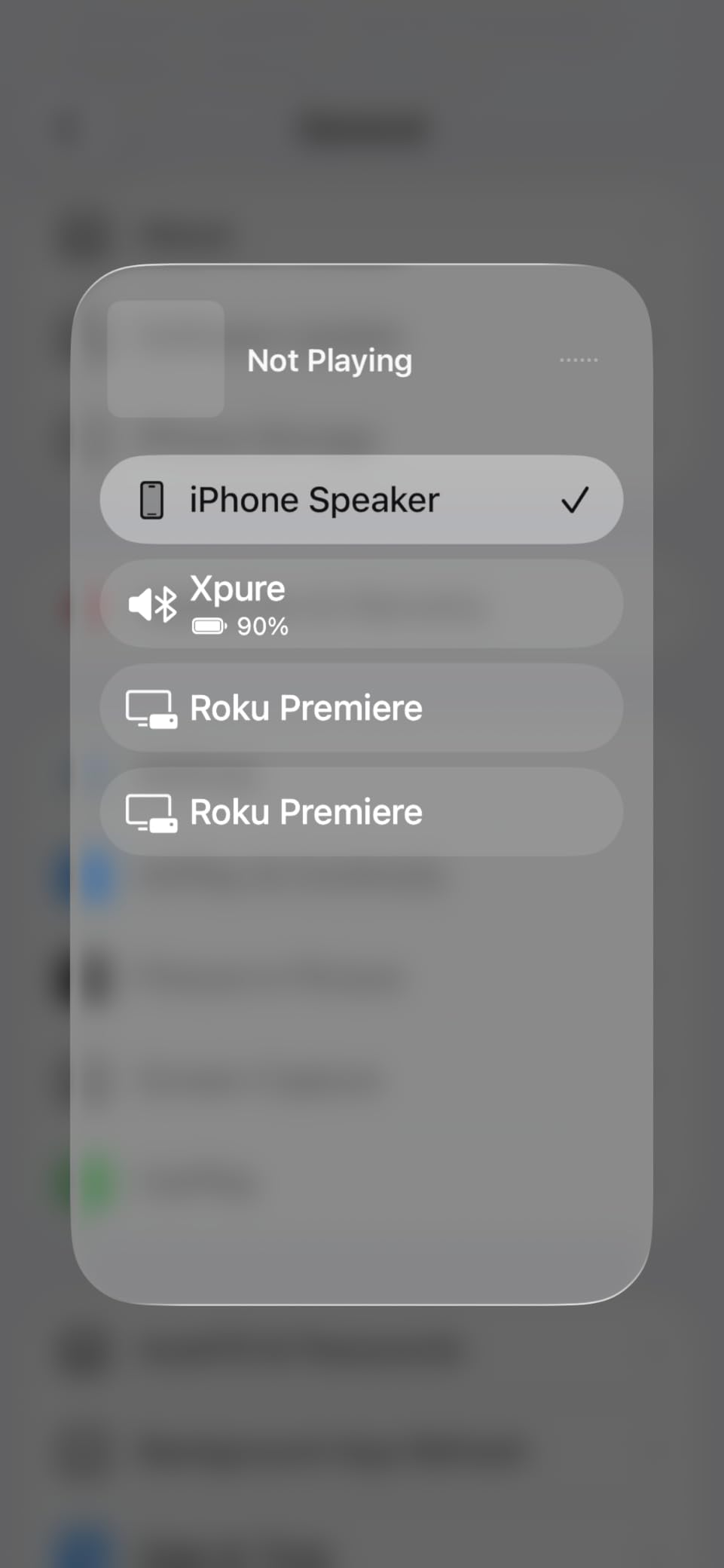Choose the Roku Premiere directly below Xpure

tap(361, 708)
